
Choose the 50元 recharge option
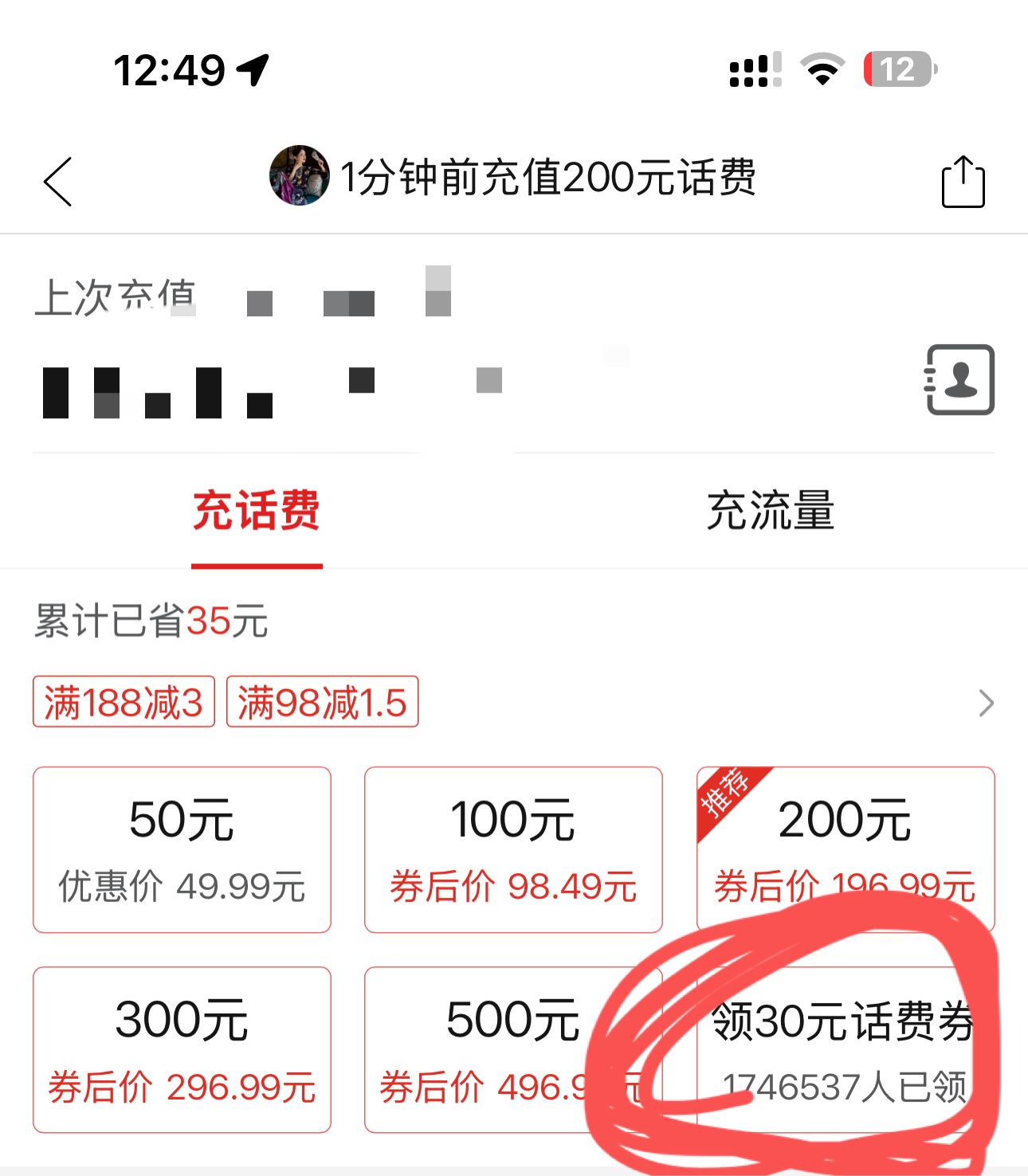(182, 849)
